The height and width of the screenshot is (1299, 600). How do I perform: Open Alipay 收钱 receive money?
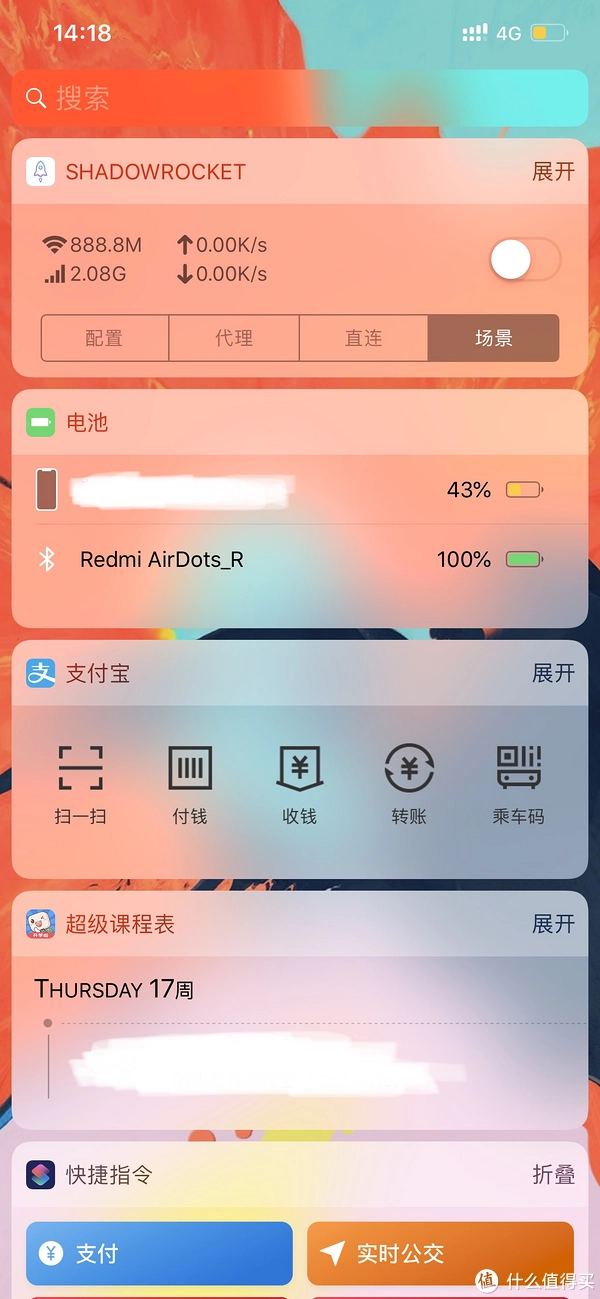[299, 785]
